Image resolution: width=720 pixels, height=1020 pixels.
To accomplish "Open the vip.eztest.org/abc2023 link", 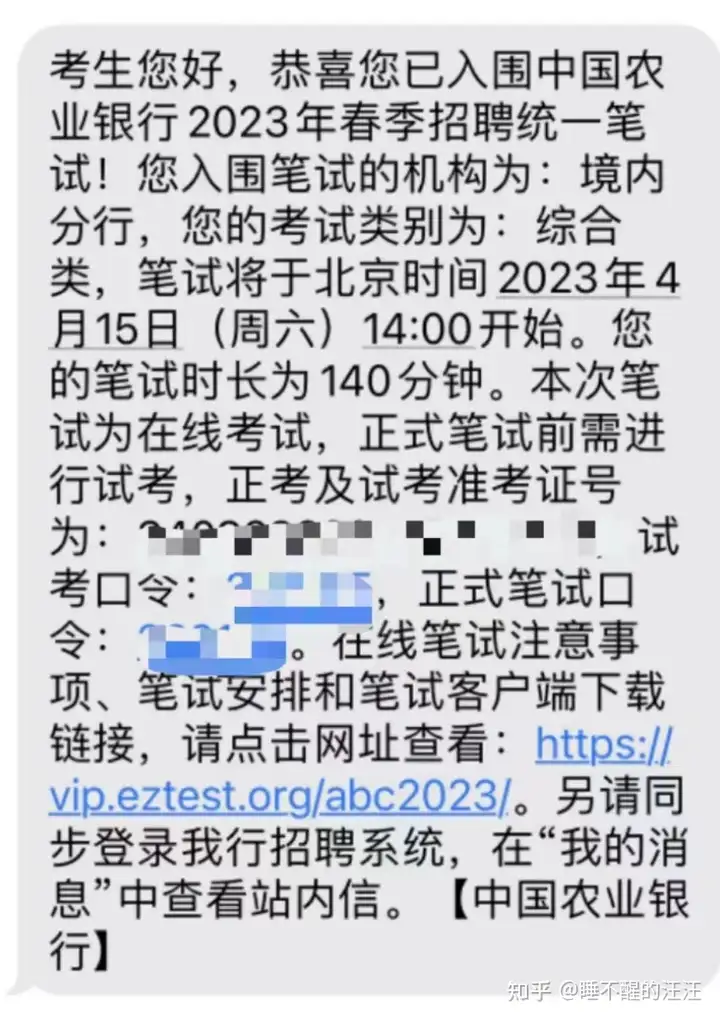I will tap(280, 795).
